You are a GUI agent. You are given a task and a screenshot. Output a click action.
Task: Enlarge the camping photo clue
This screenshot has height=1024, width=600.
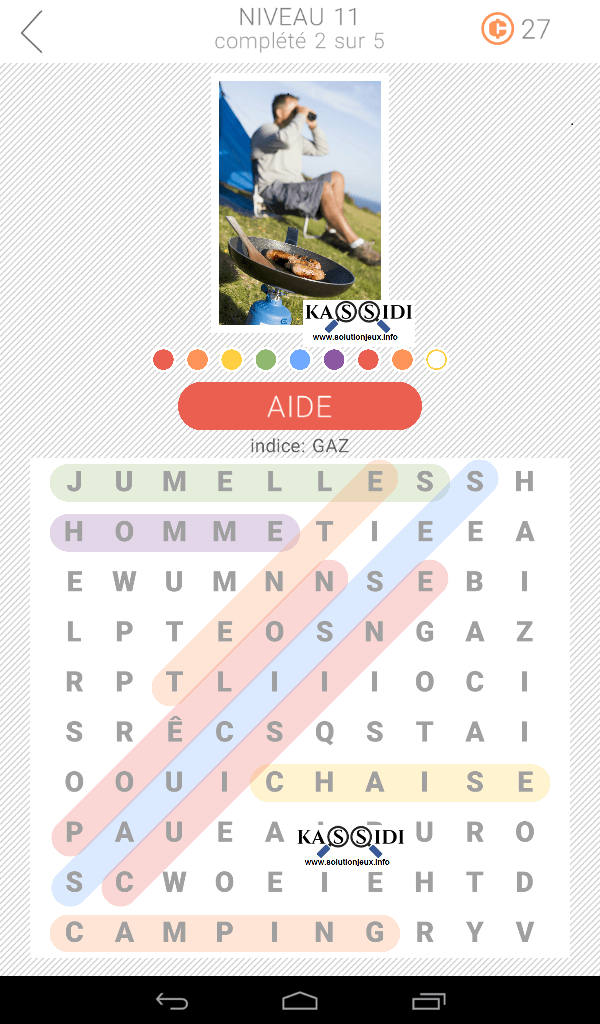click(300, 202)
